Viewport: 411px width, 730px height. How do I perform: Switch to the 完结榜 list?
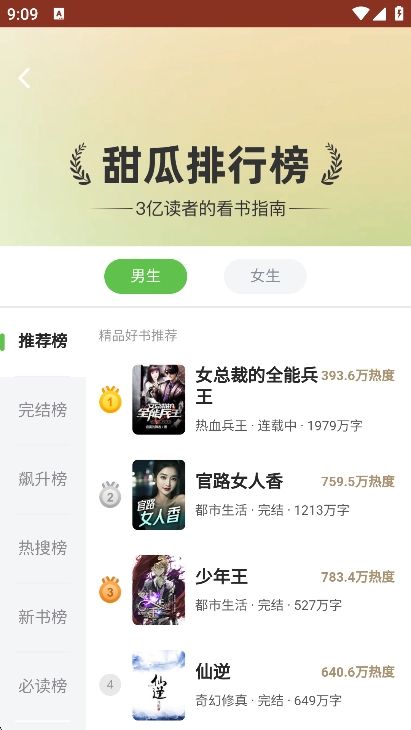click(x=43, y=410)
